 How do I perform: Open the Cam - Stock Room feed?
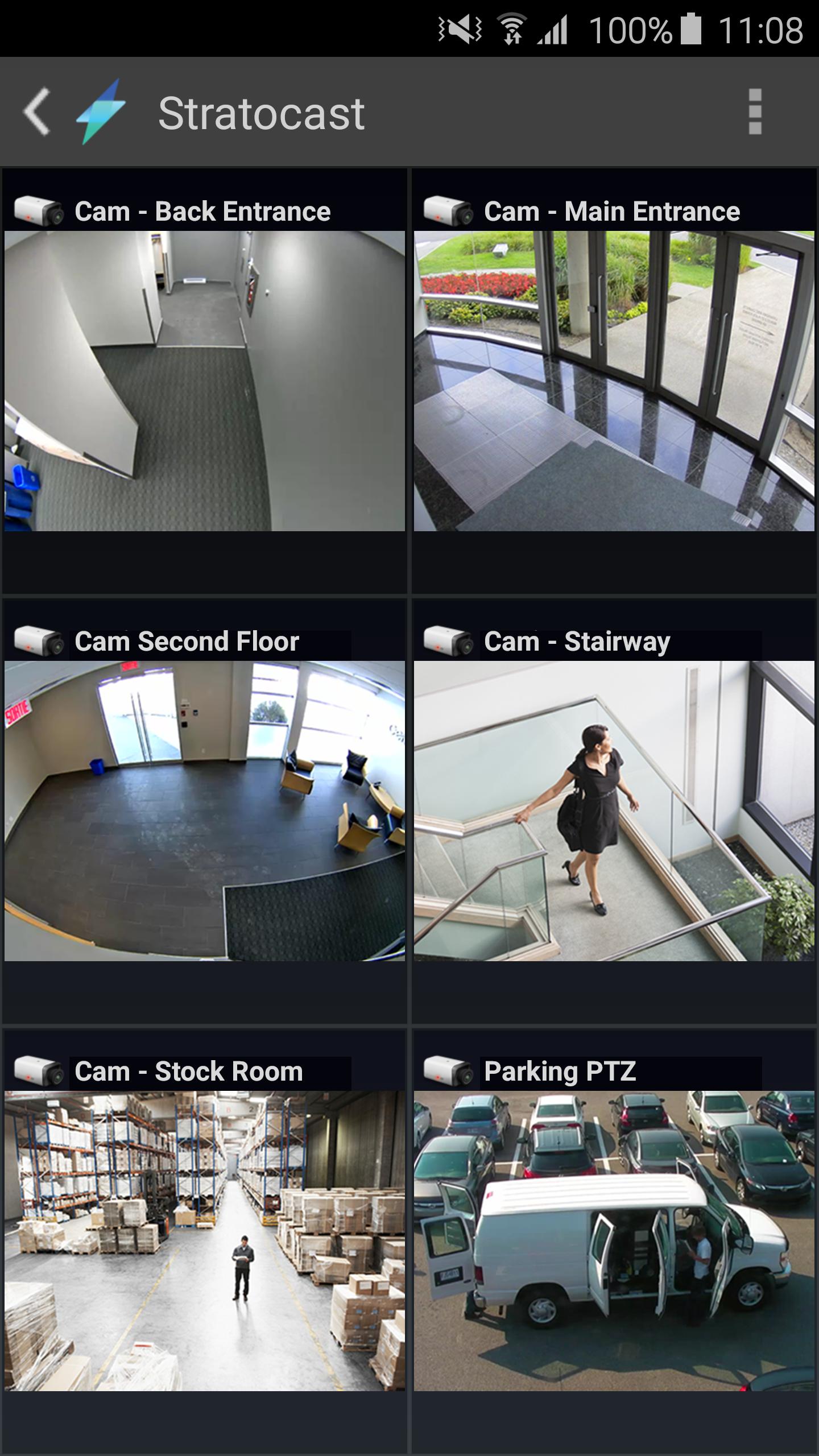point(205,1240)
